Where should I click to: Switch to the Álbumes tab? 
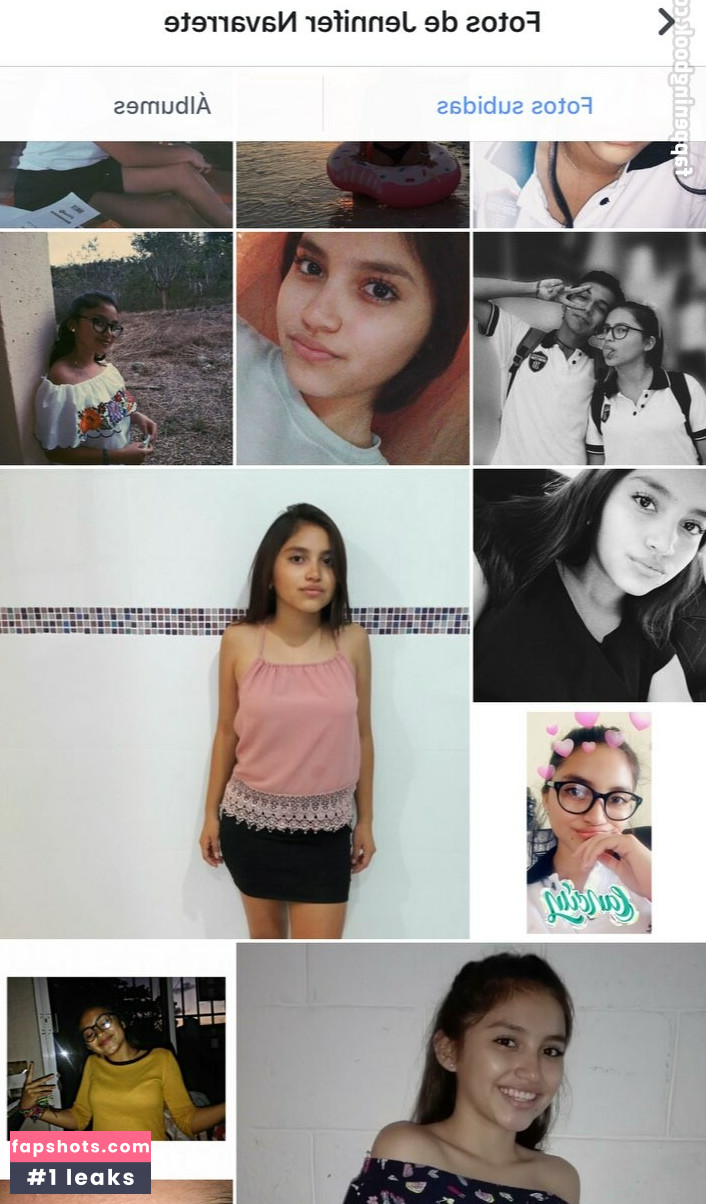[161, 105]
